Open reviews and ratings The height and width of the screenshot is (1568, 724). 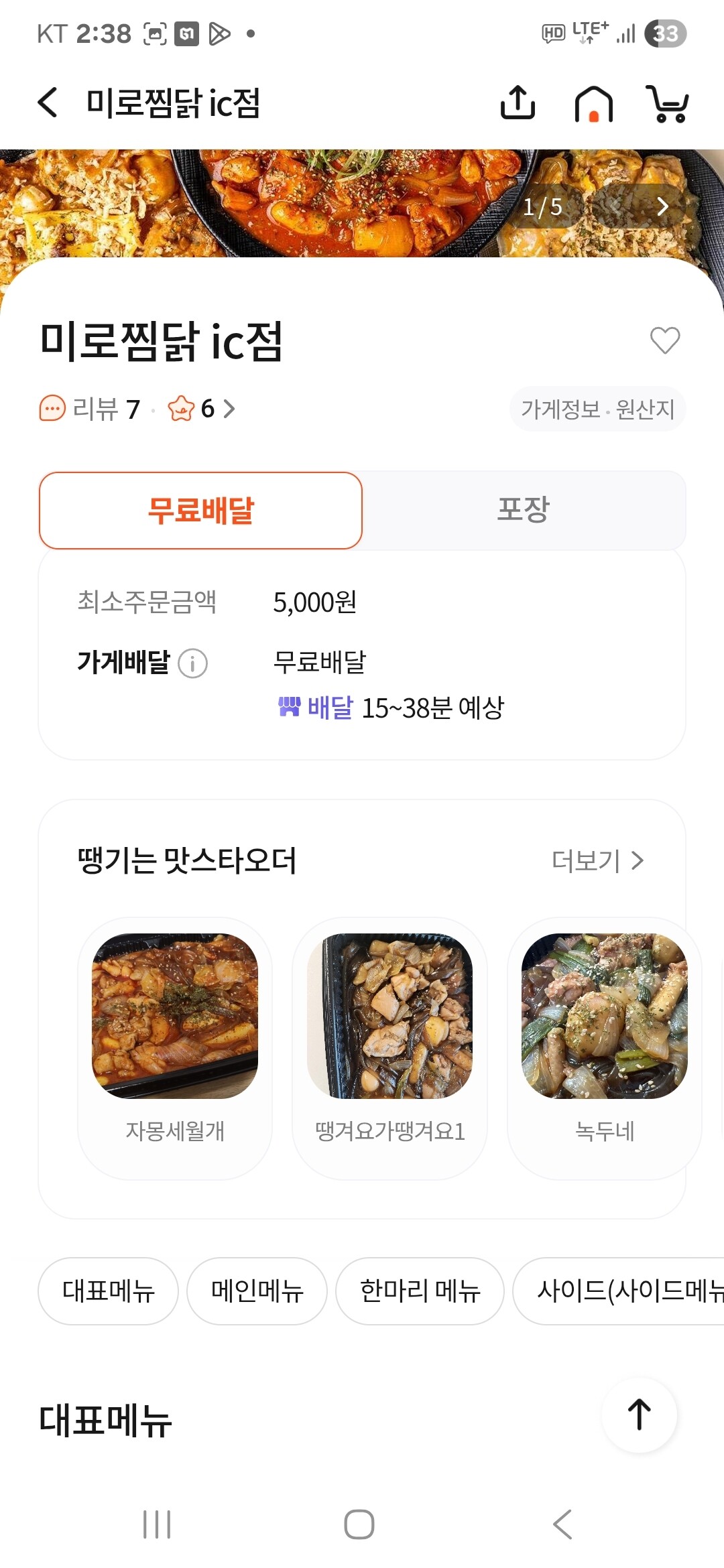click(138, 409)
